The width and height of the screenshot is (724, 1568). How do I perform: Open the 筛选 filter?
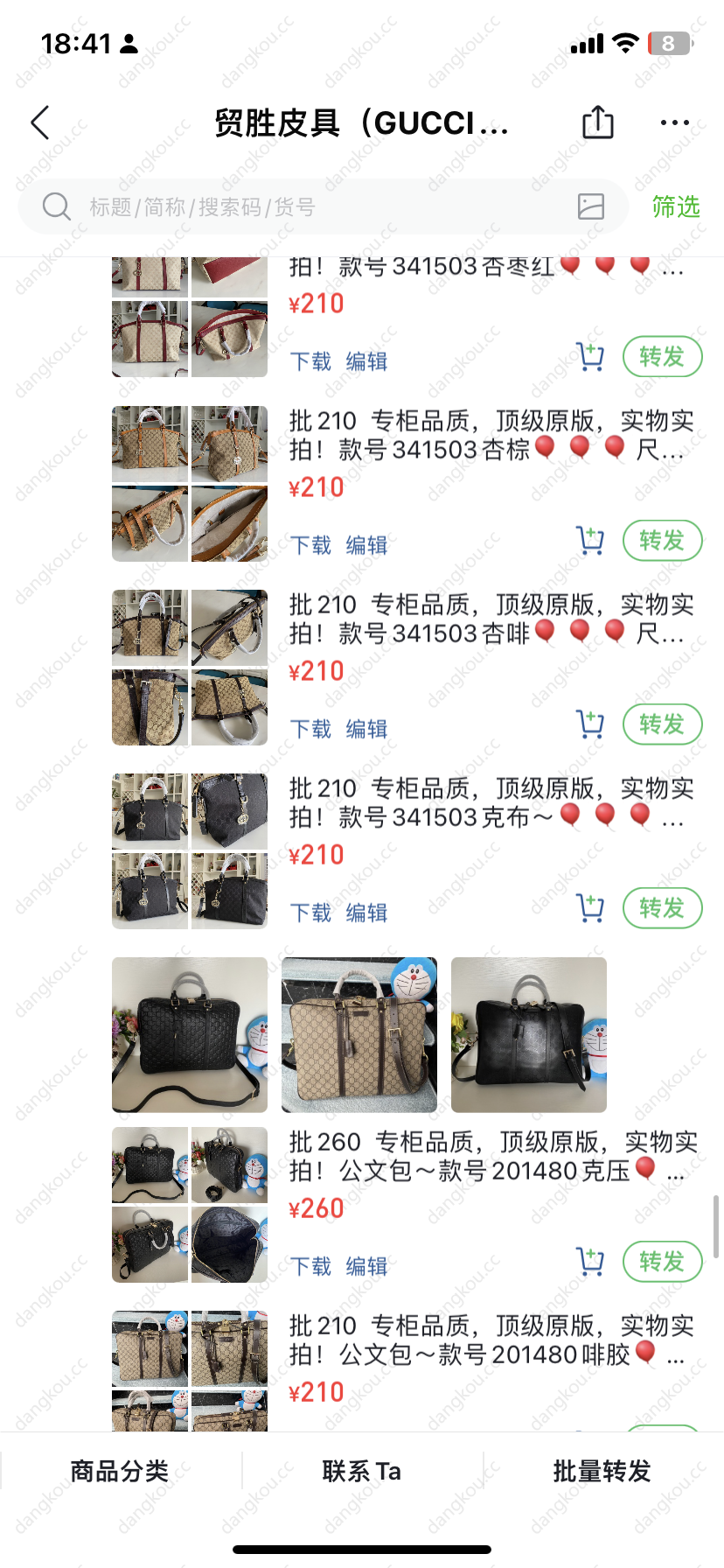(676, 207)
